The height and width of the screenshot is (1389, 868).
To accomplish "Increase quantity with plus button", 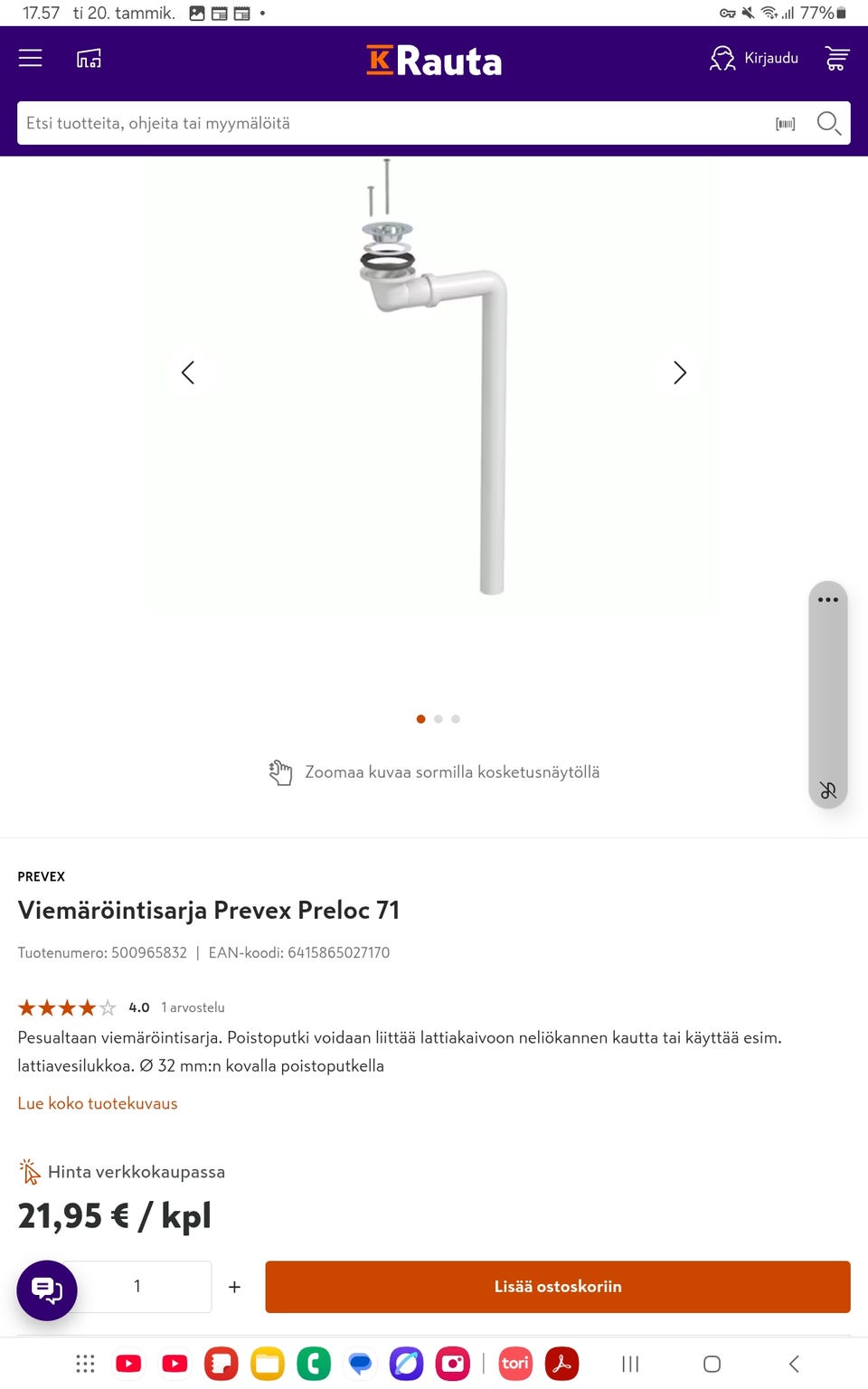I will (x=234, y=1287).
